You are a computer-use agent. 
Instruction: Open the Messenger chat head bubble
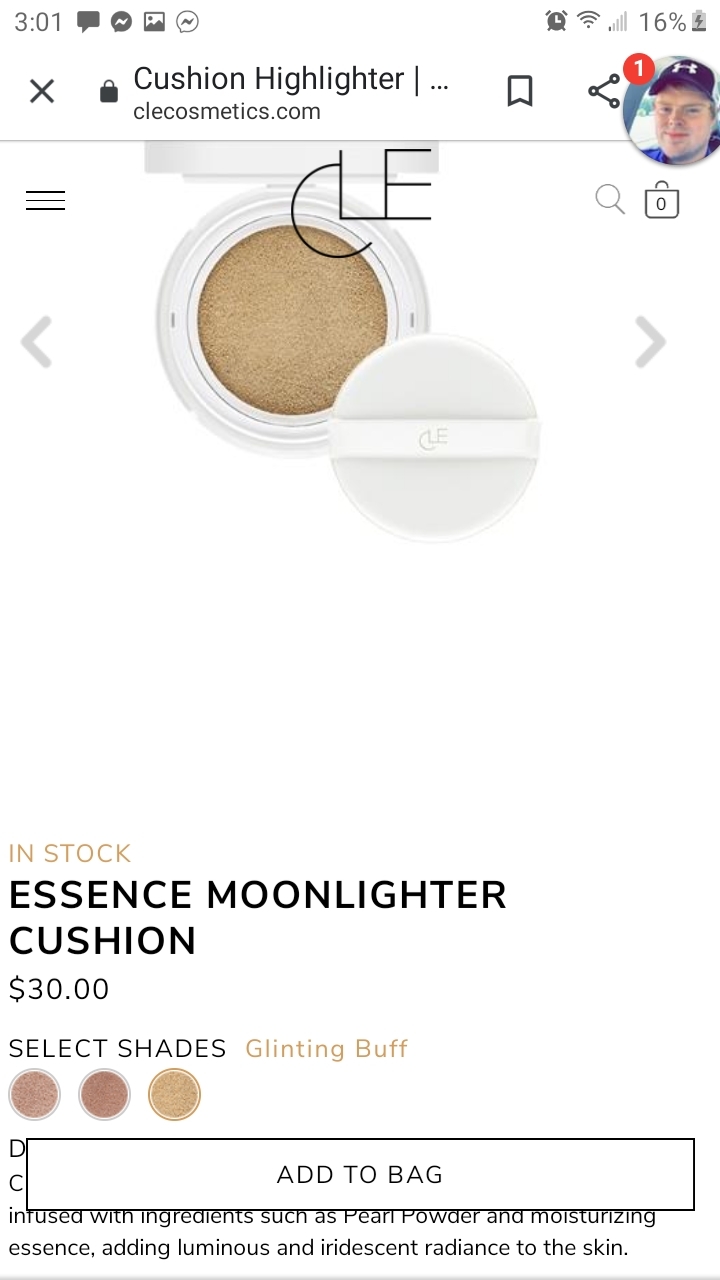pos(670,110)
